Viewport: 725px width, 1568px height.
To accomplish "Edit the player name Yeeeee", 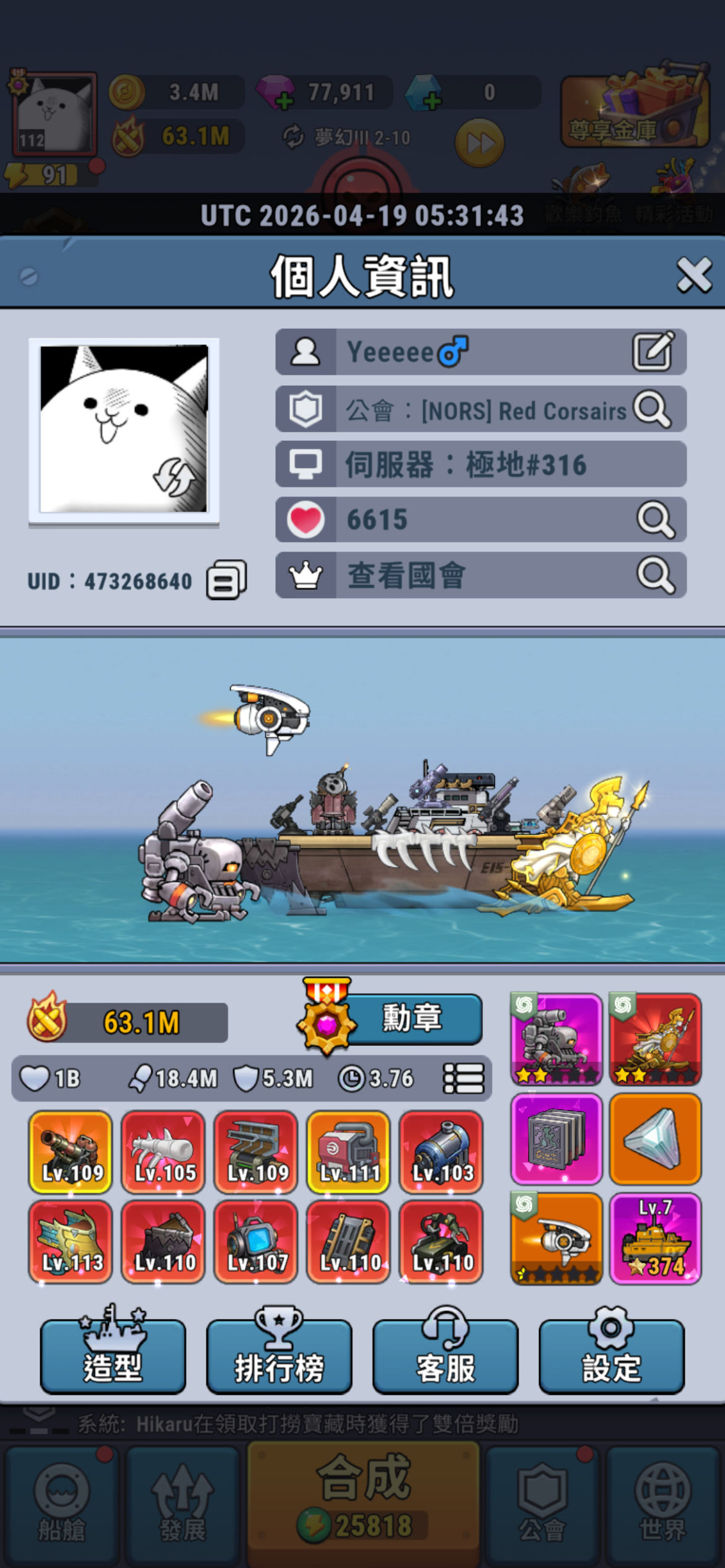I will (652, 352).
